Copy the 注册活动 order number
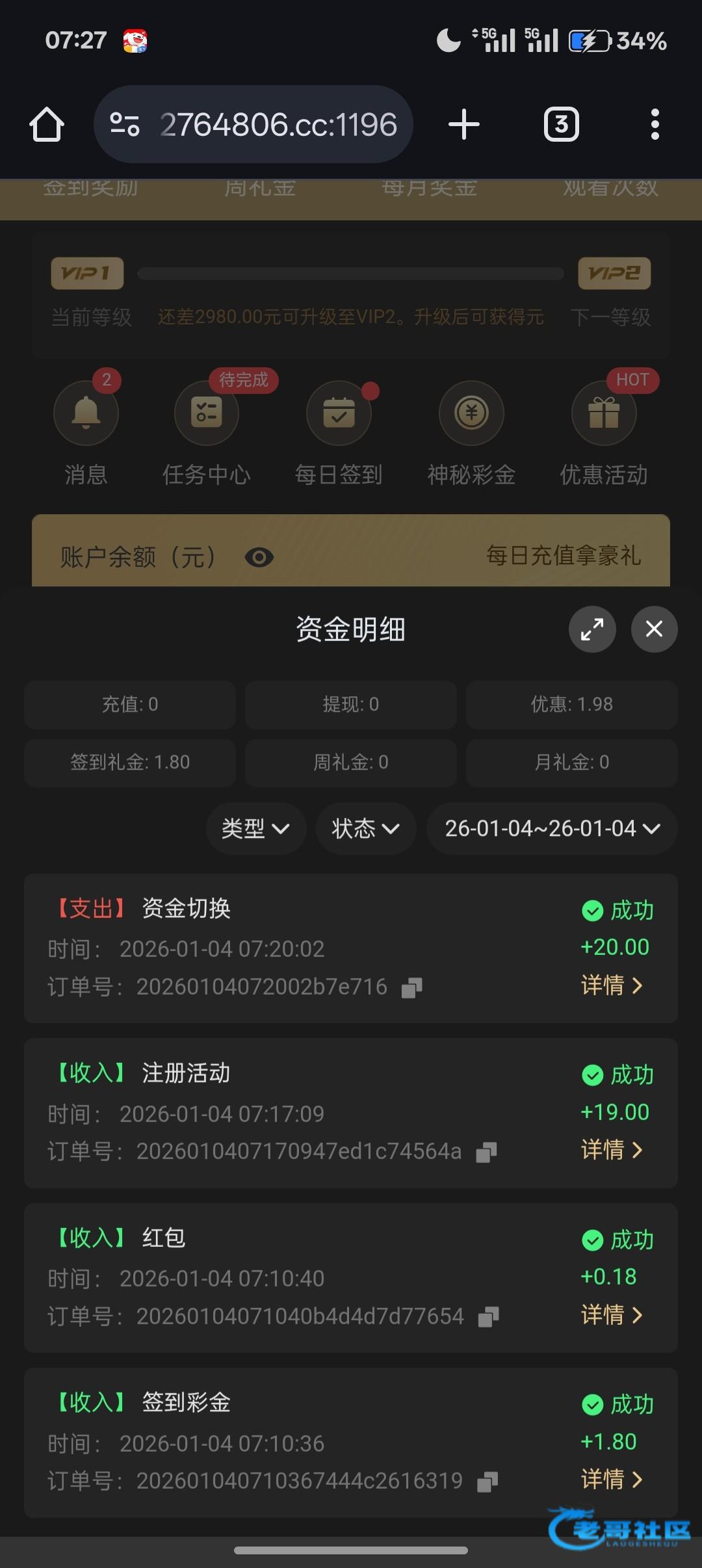702x1568 pixels. point(486,1153)
